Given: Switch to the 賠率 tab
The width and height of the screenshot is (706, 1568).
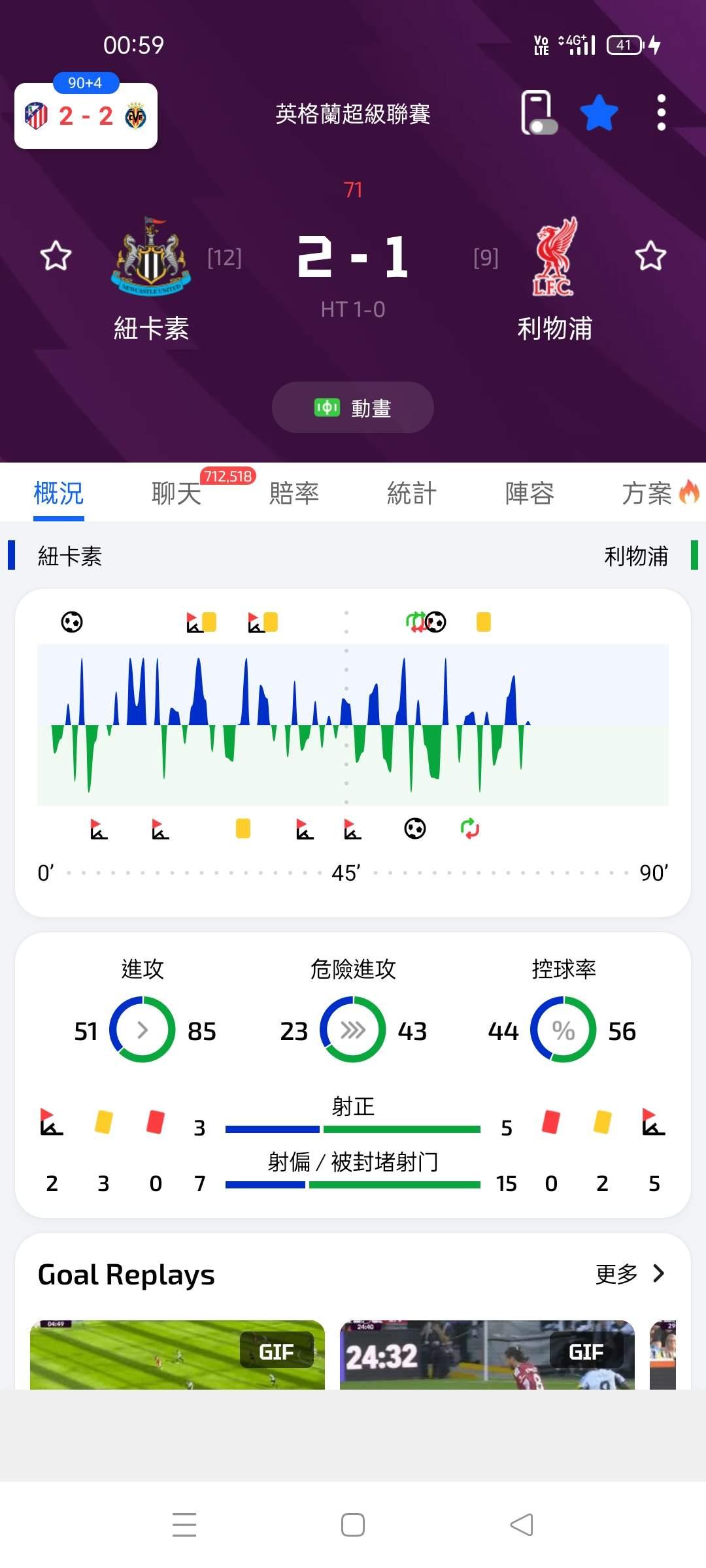Looking at the screenshot, I should tap(294, 493).
